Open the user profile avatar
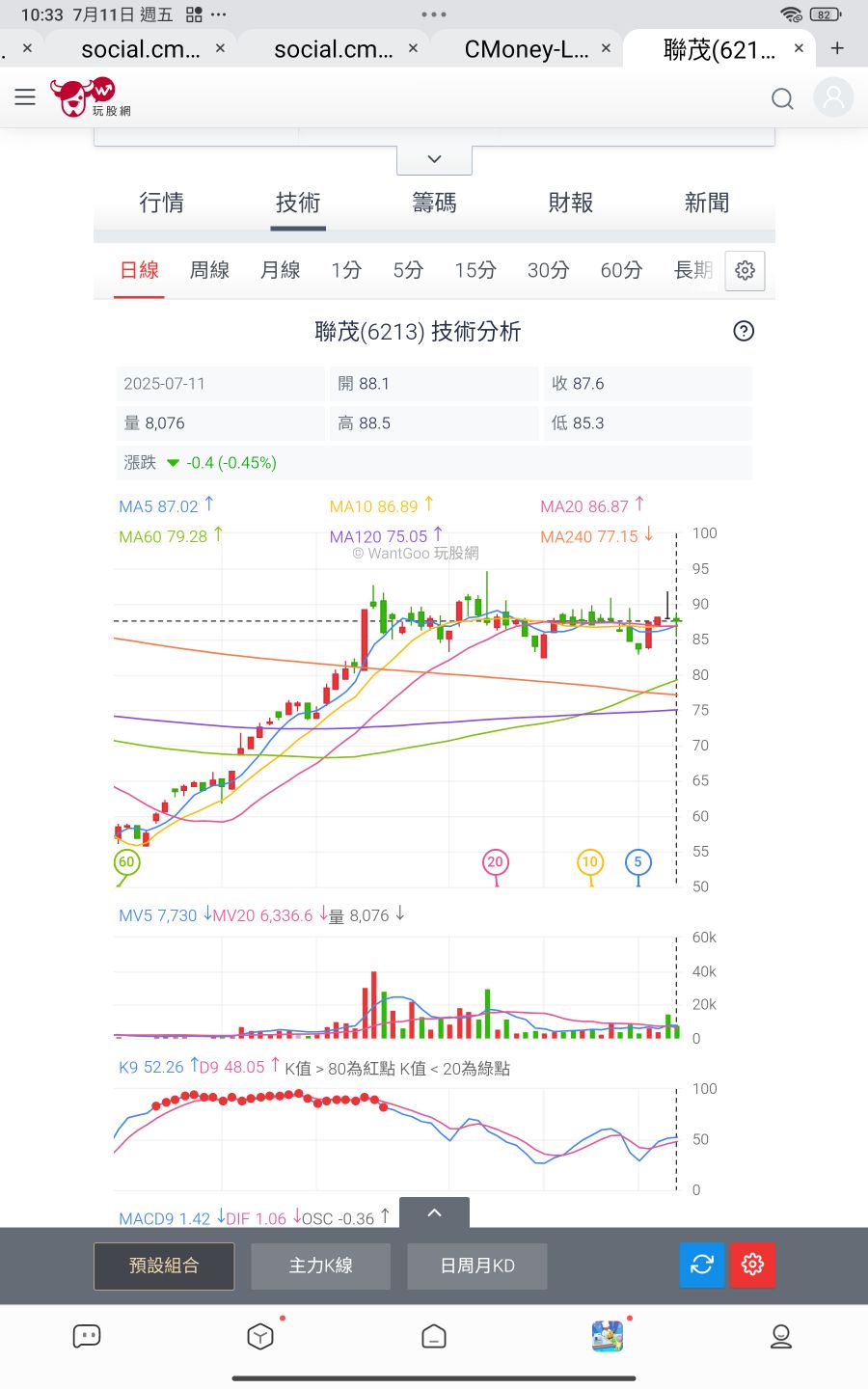868x1389 pixels. (833, 97)
